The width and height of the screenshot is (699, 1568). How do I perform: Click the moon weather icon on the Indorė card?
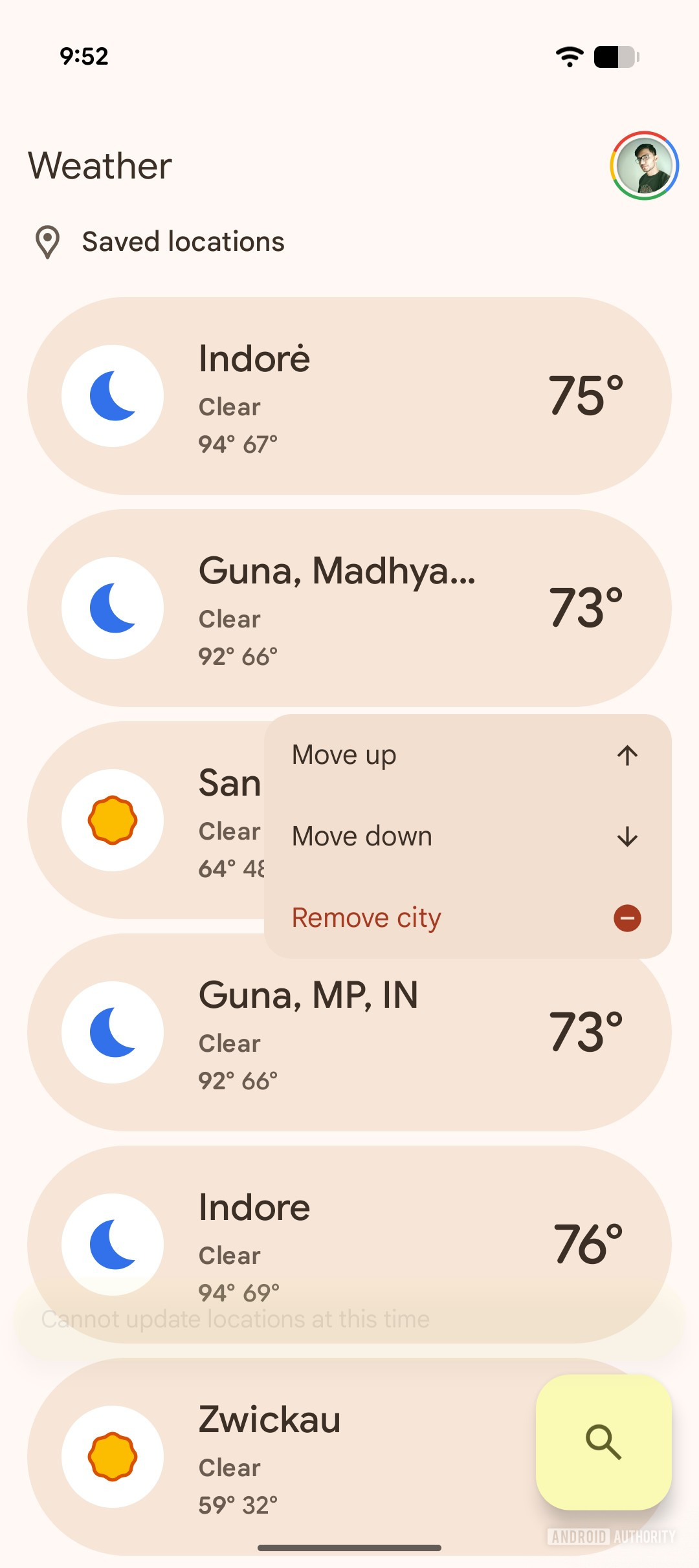point(113,396)
